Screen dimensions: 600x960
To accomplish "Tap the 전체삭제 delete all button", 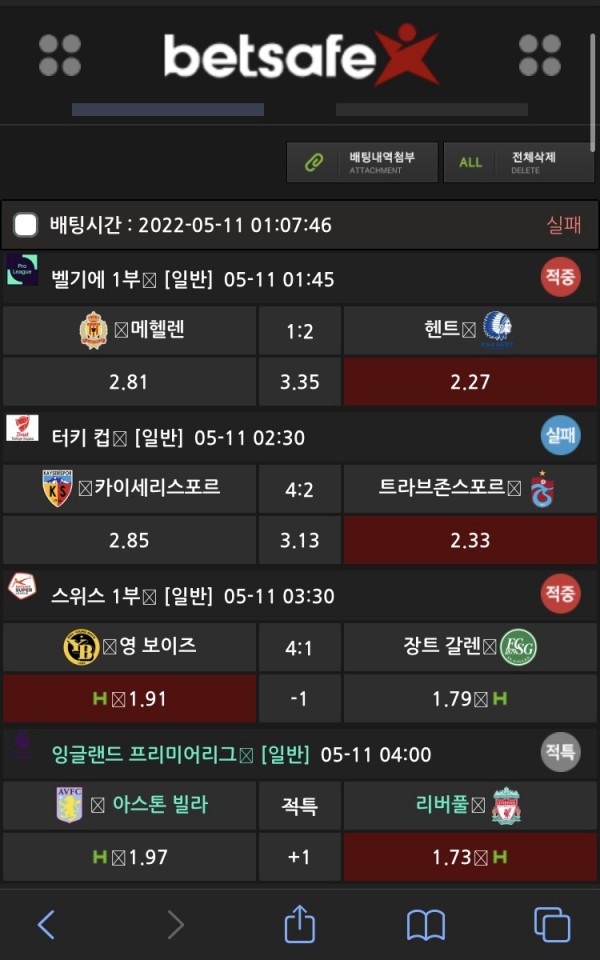I will point(518,162).
